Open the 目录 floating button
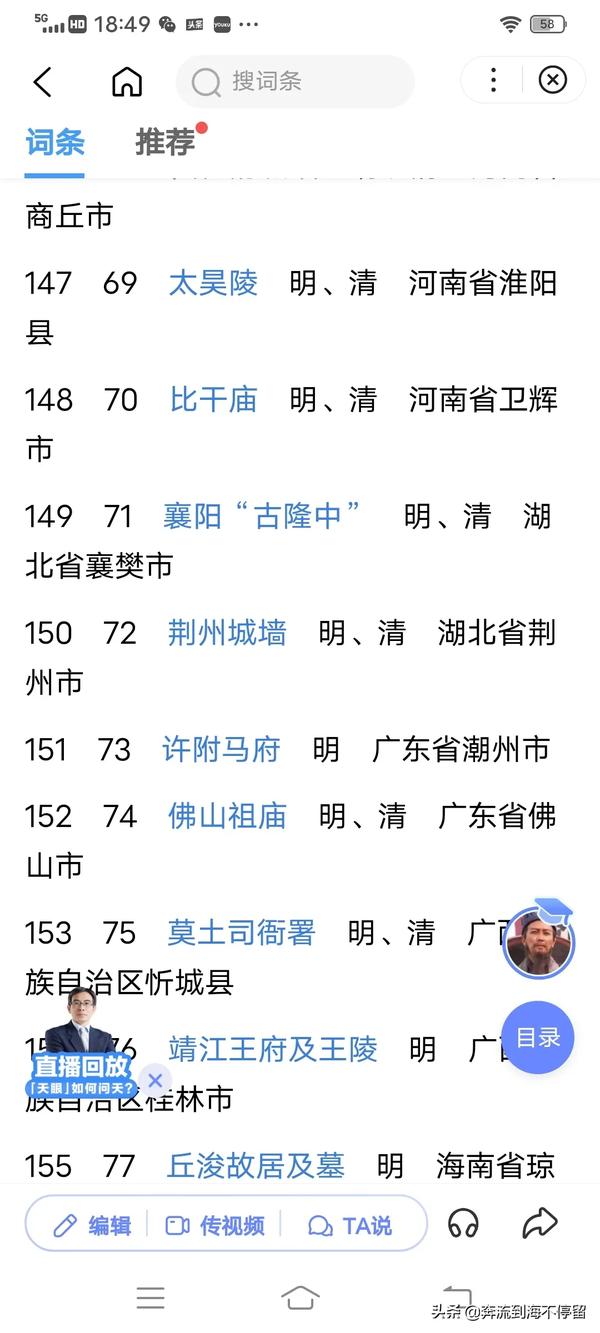 538,1038
